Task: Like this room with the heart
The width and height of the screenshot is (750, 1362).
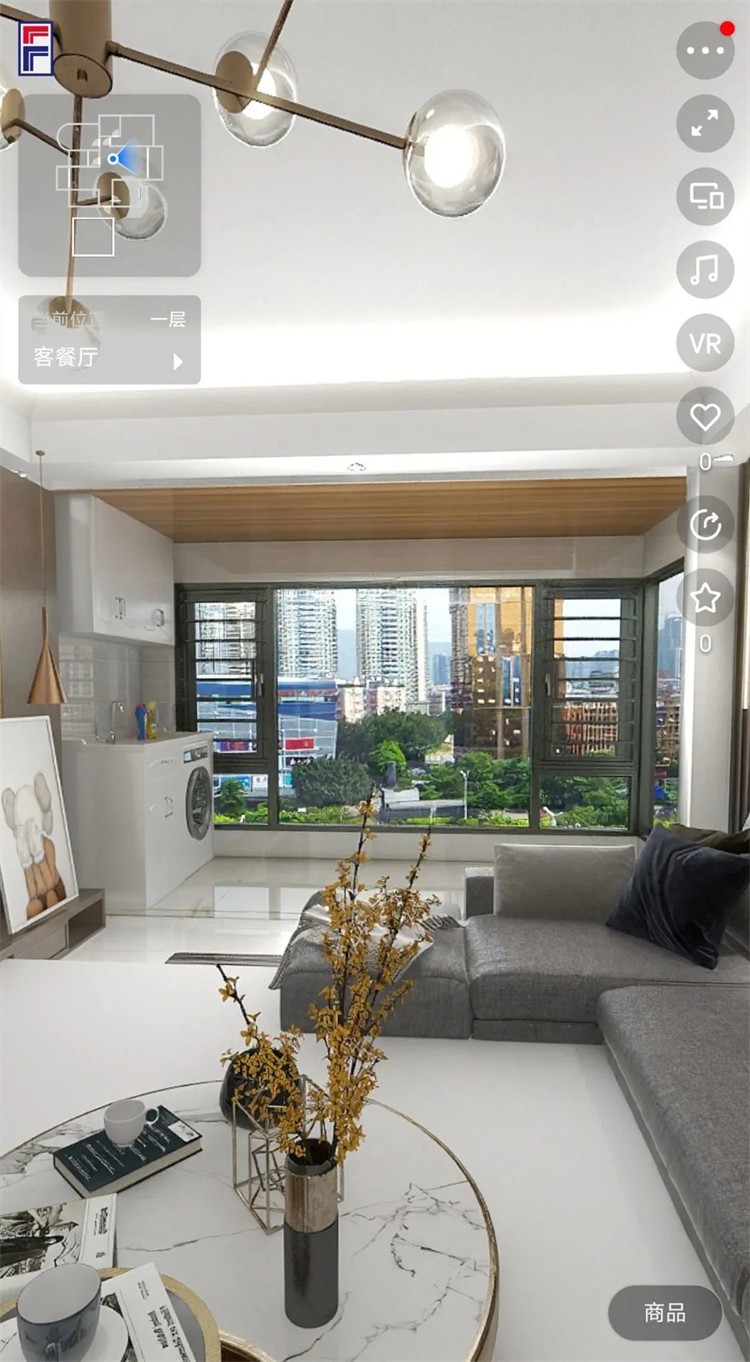Action: (705, 416)
